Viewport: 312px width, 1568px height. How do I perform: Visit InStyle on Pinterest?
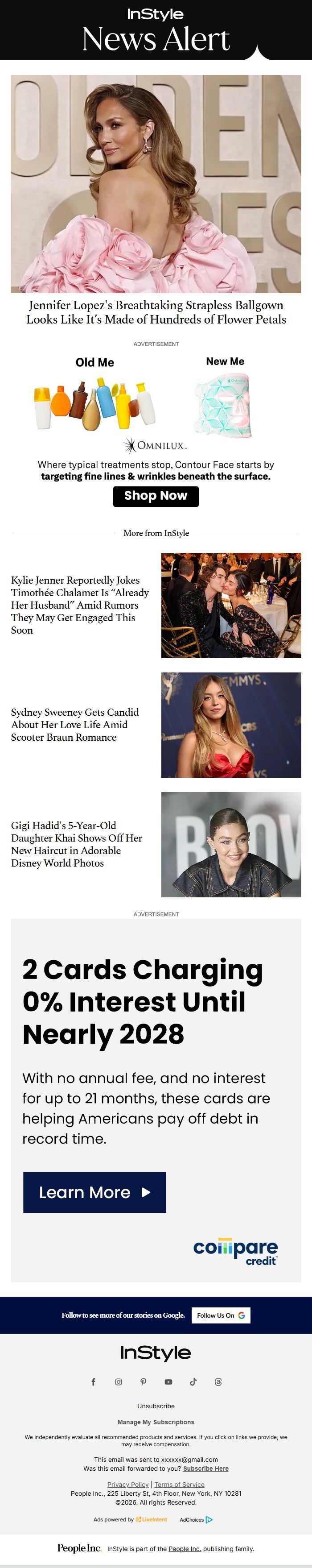144,1382
